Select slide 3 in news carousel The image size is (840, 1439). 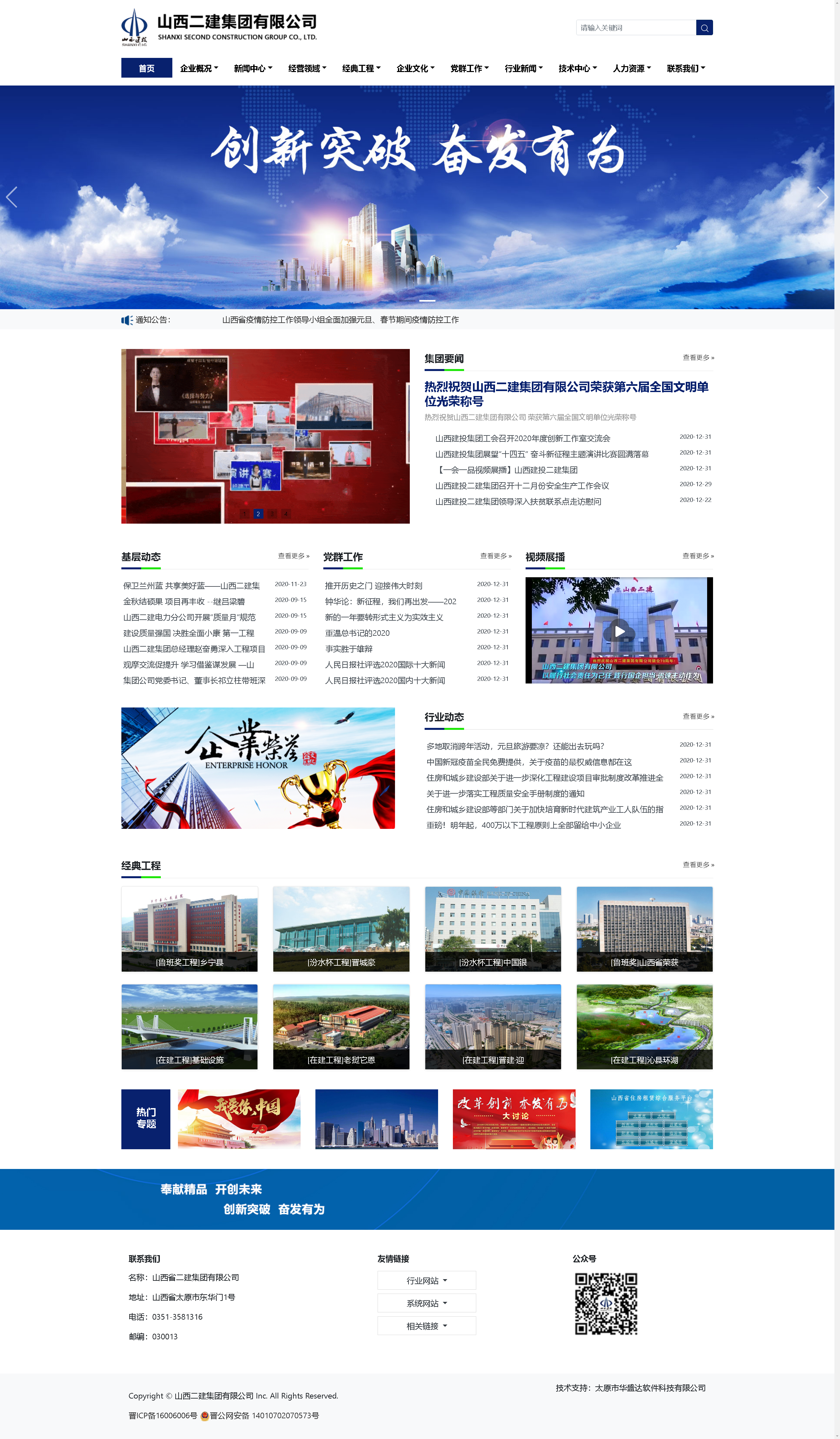coord(272,513)
